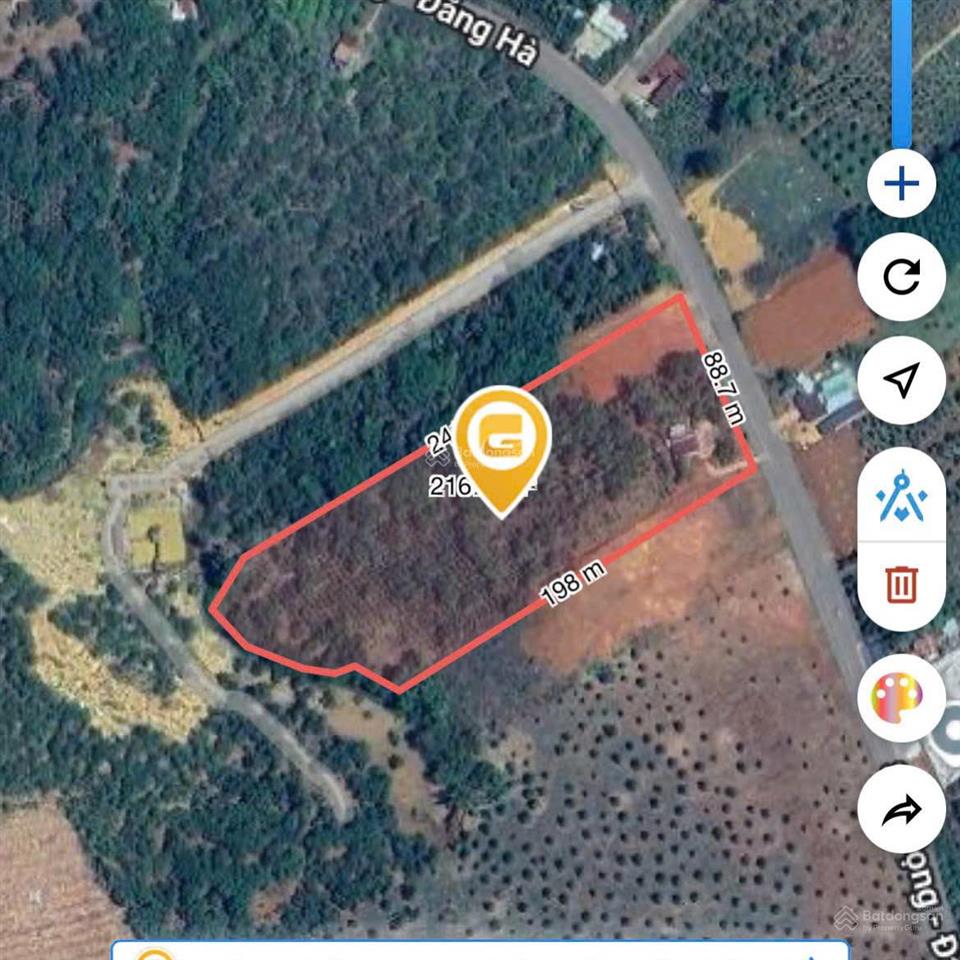Go to my current location
This screenshot has height=960, width=960.
coord(901,380)
